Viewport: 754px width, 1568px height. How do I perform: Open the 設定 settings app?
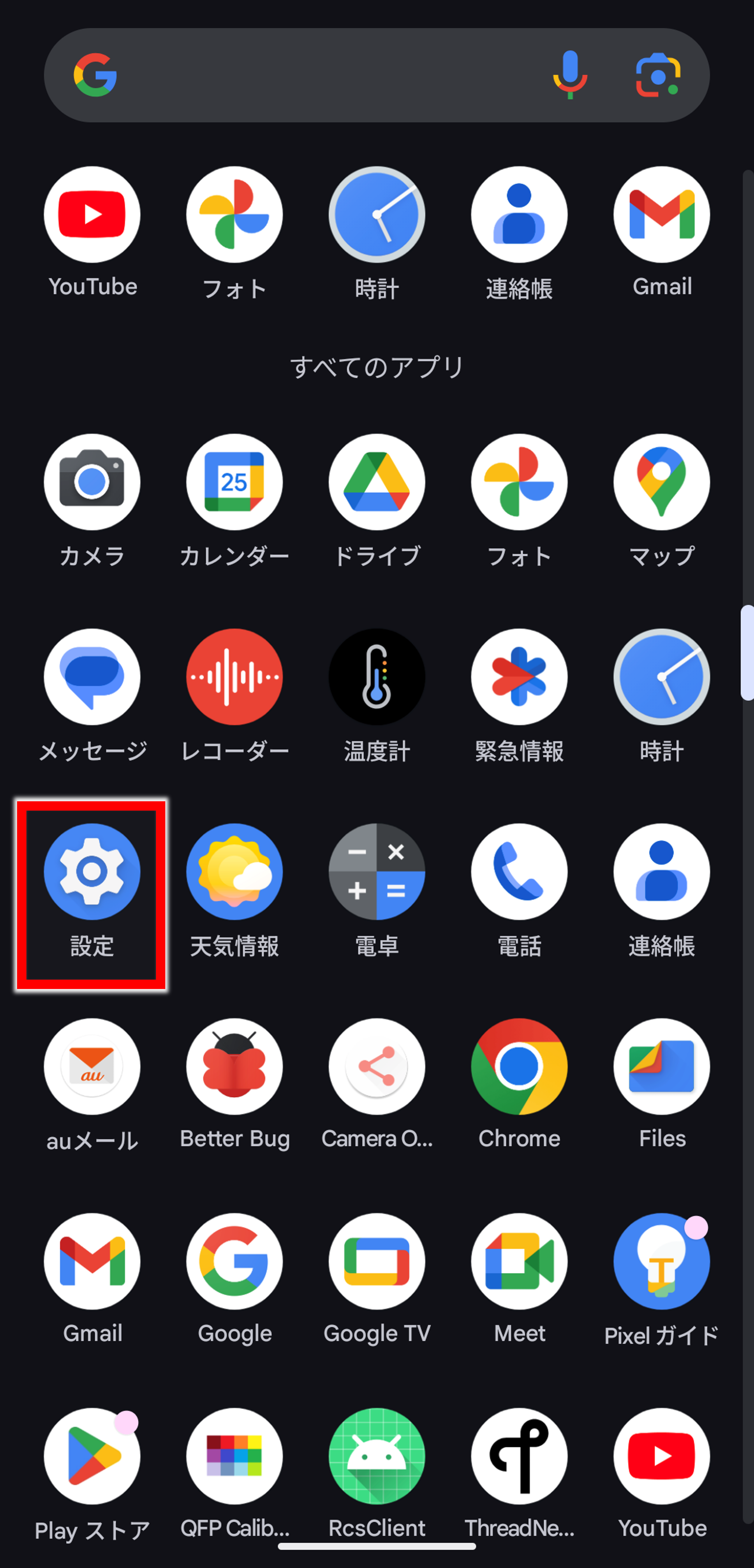pos(92,872)
